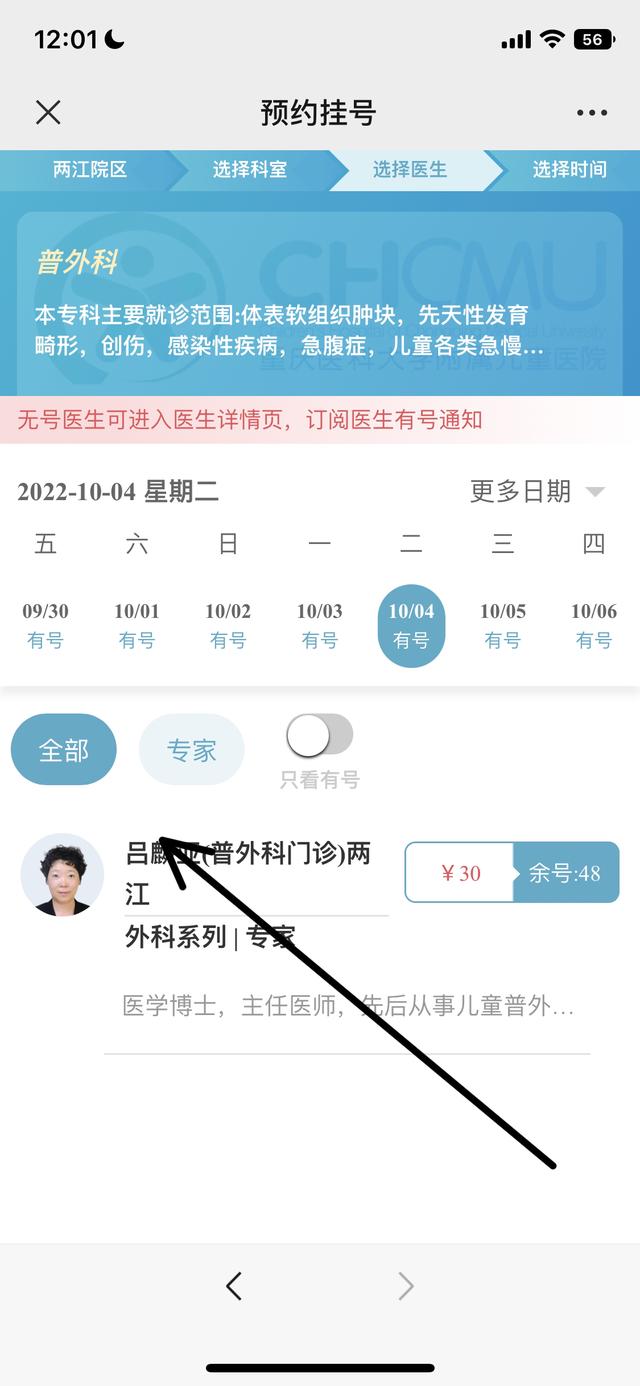Select date 10/06

594,625
